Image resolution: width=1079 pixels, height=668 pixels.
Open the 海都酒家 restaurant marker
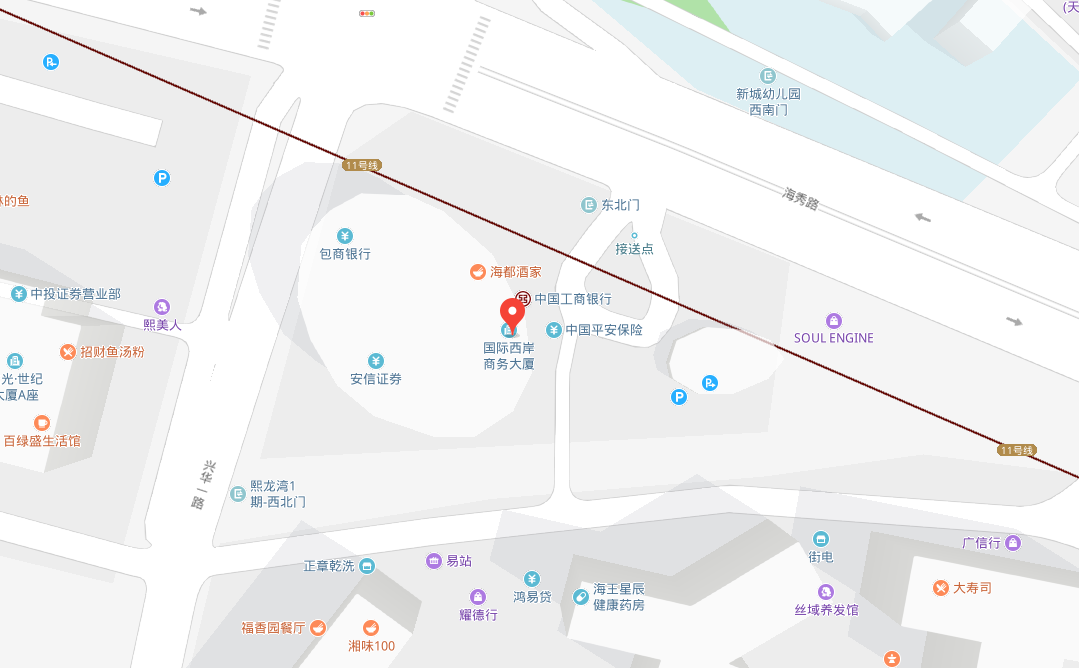(x=478, y=272)
